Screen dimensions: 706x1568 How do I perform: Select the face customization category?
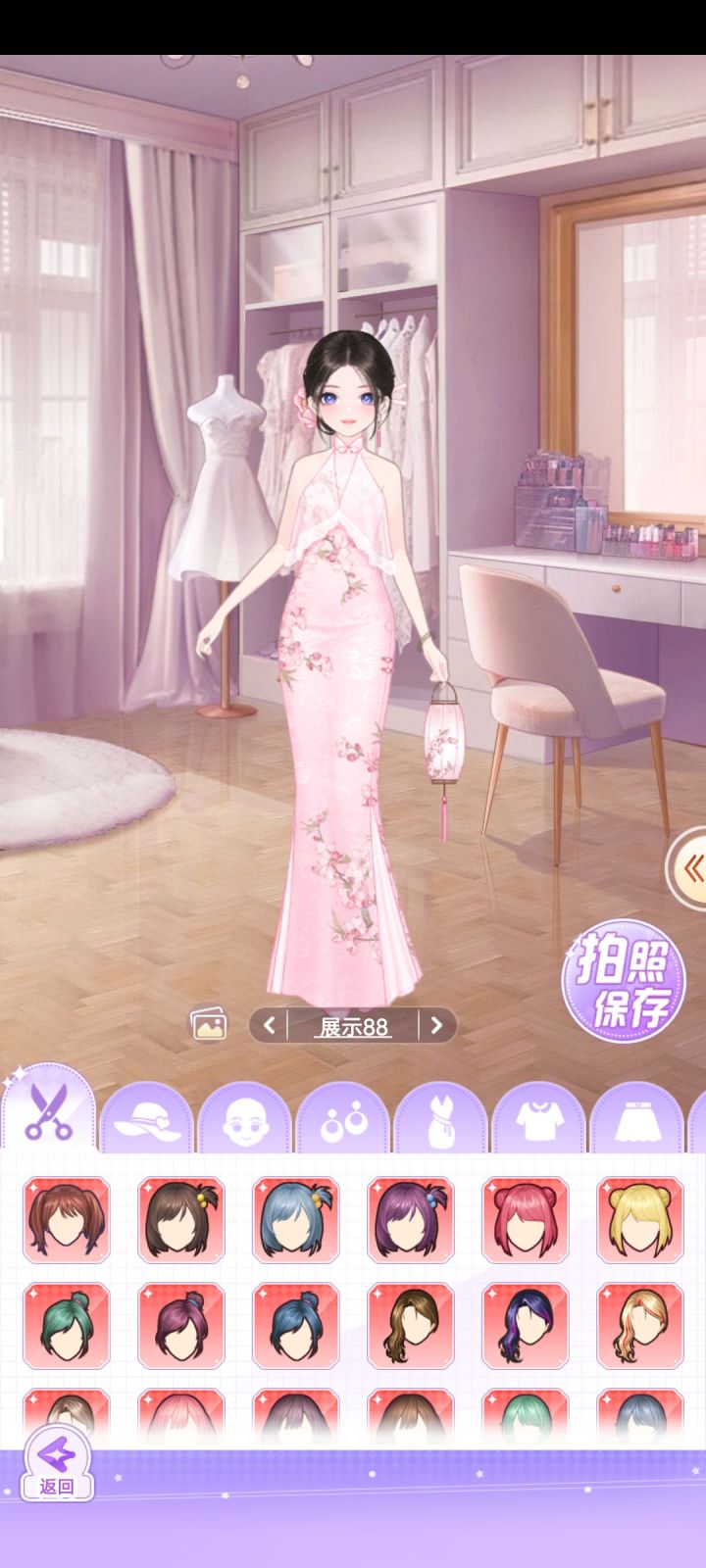[x=244, y=1122]
